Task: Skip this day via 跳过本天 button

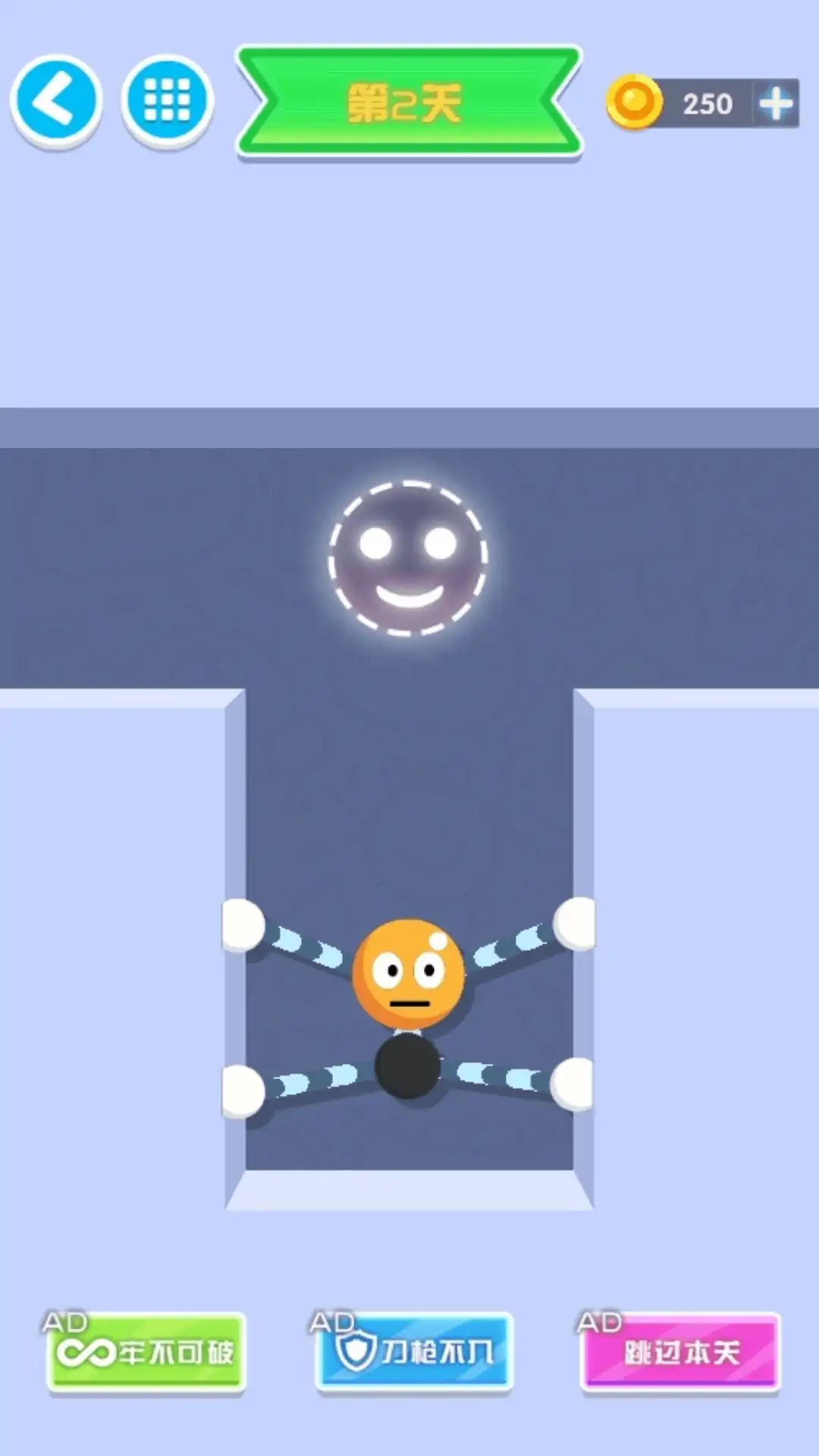Action: coord(680,1352)
